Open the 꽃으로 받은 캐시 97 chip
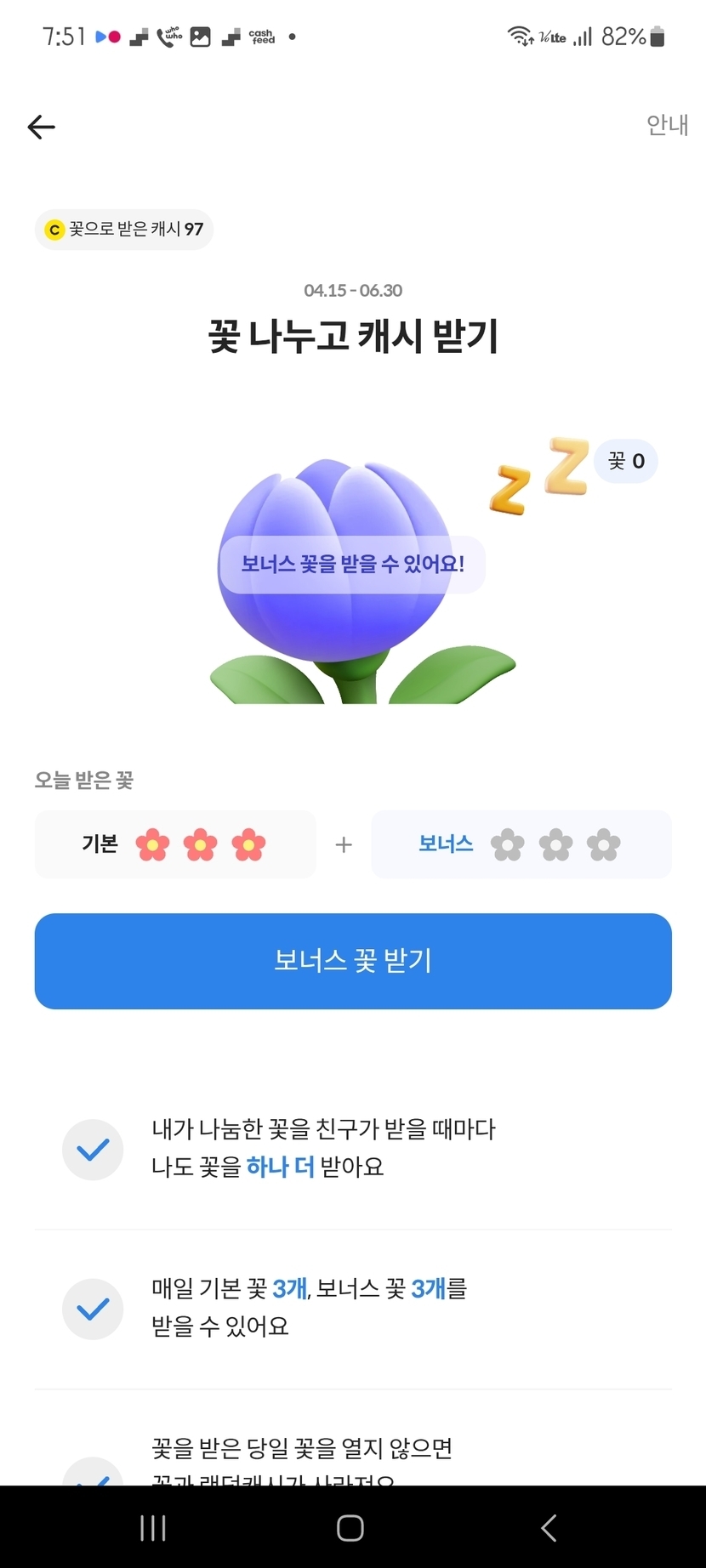 (124, 230)
